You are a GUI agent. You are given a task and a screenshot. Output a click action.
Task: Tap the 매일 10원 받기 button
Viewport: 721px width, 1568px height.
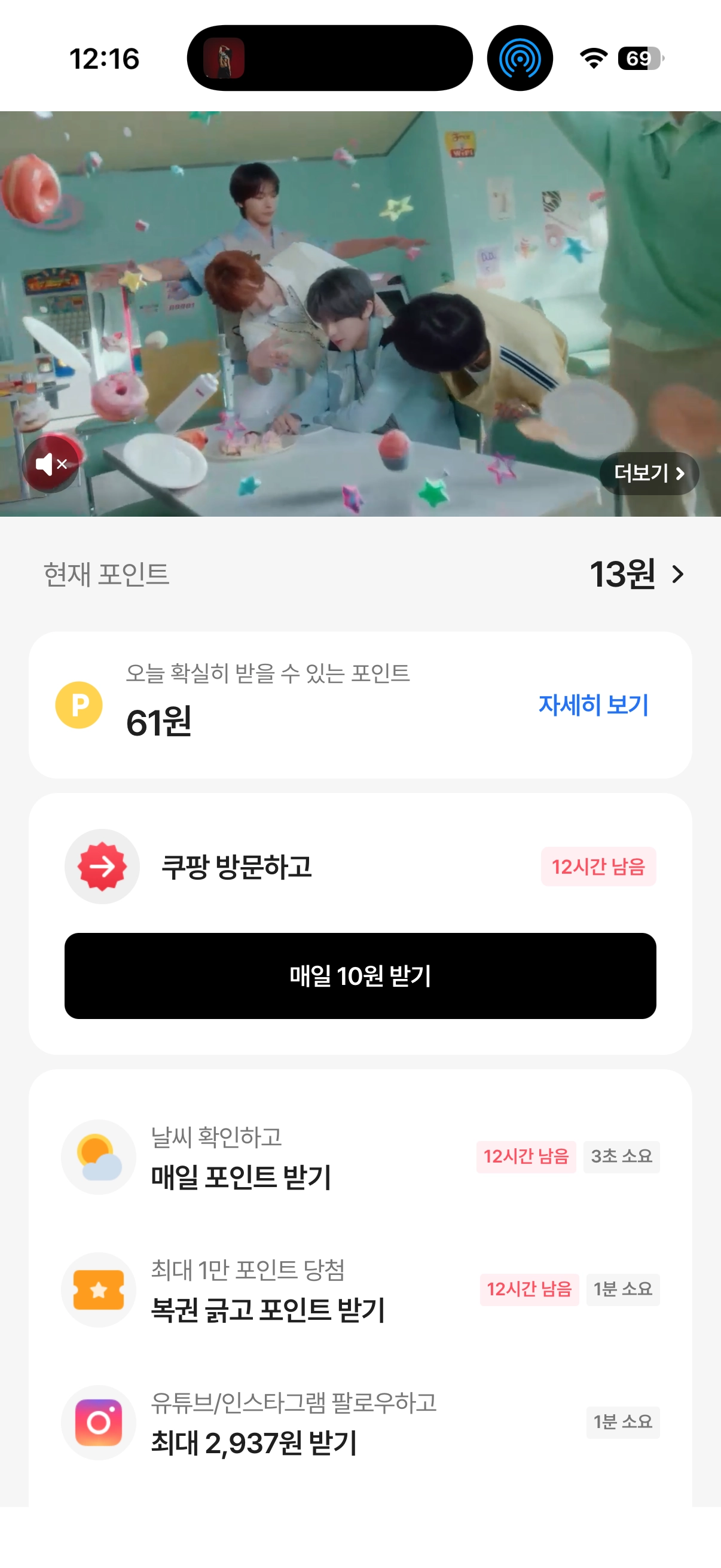[360, 975]
